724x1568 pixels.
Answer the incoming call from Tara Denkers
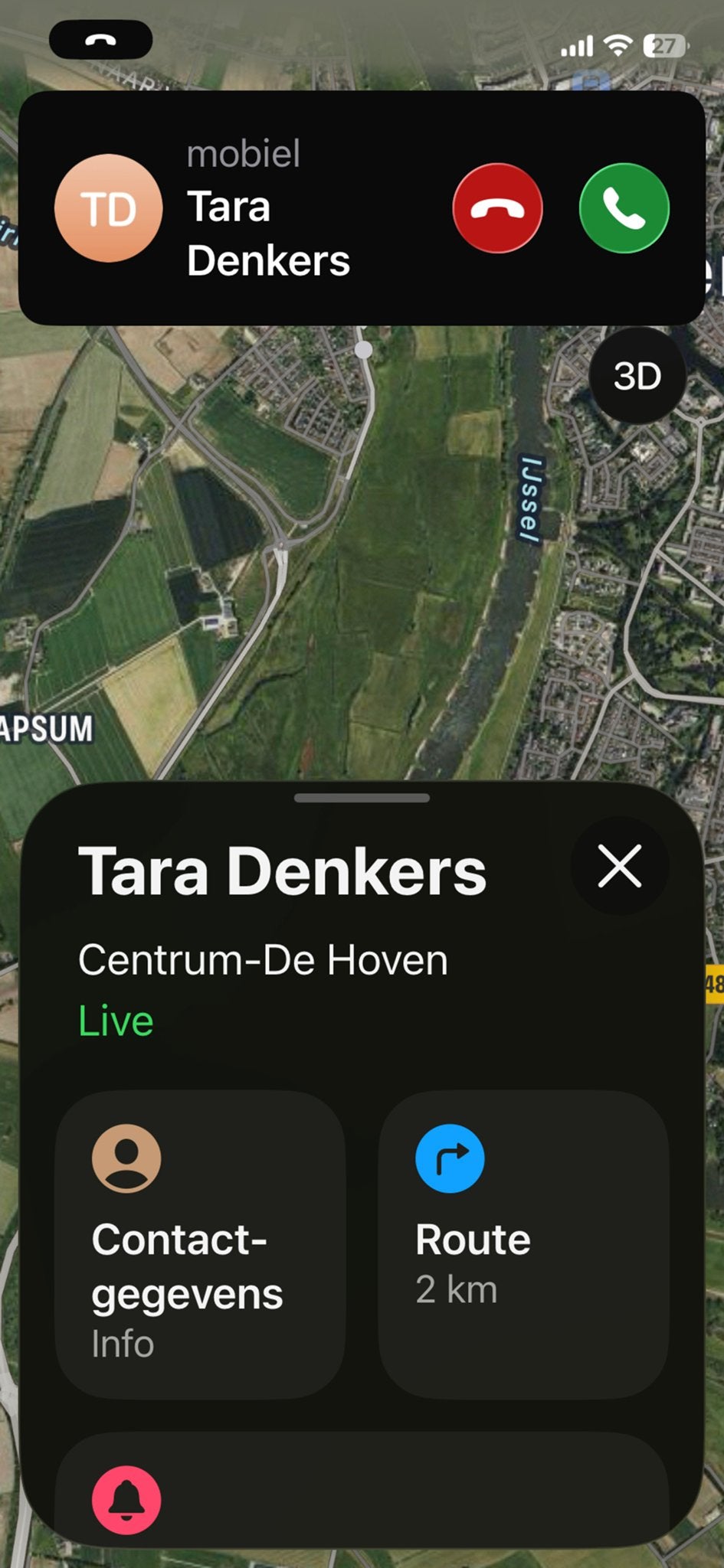tap(624, 208)
